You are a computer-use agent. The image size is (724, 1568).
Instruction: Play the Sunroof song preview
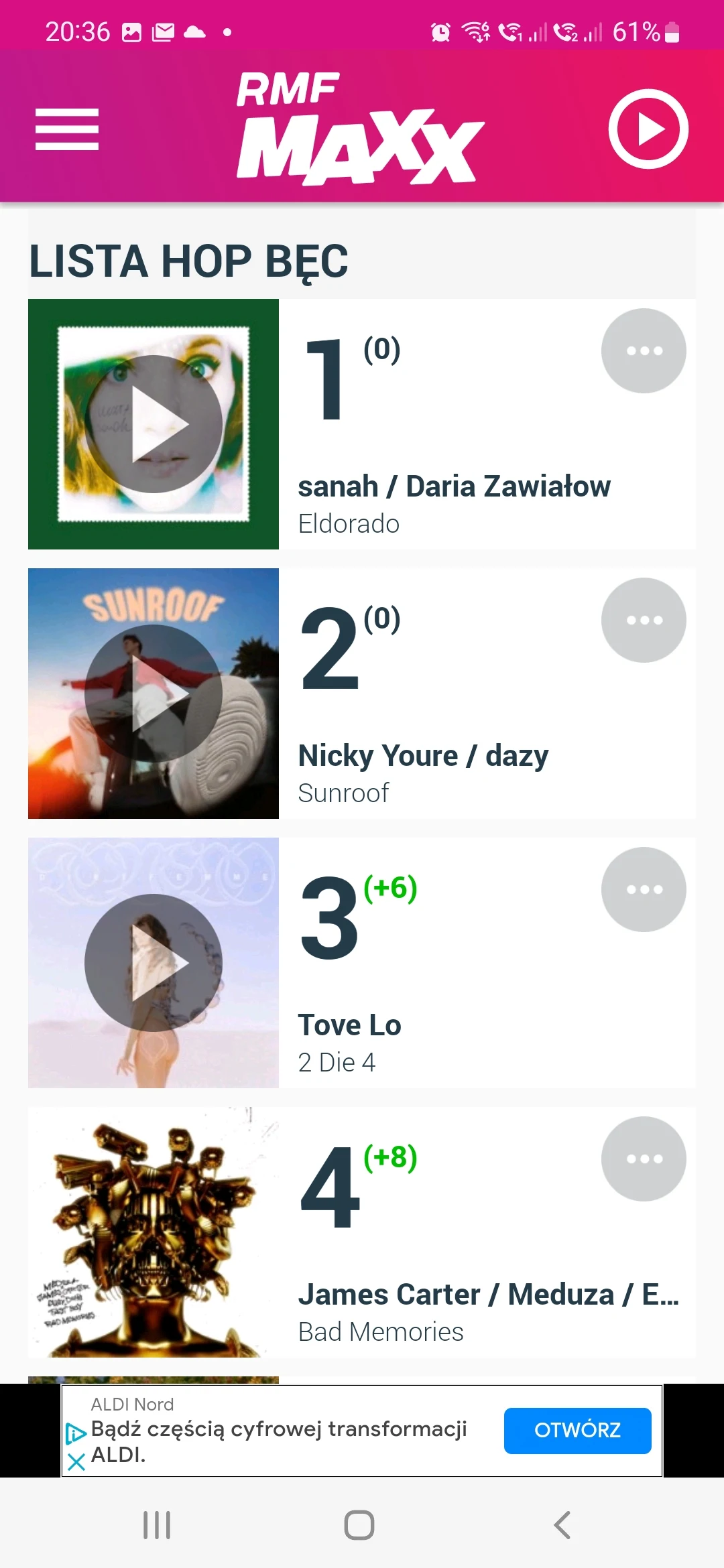tap(154, 694)
